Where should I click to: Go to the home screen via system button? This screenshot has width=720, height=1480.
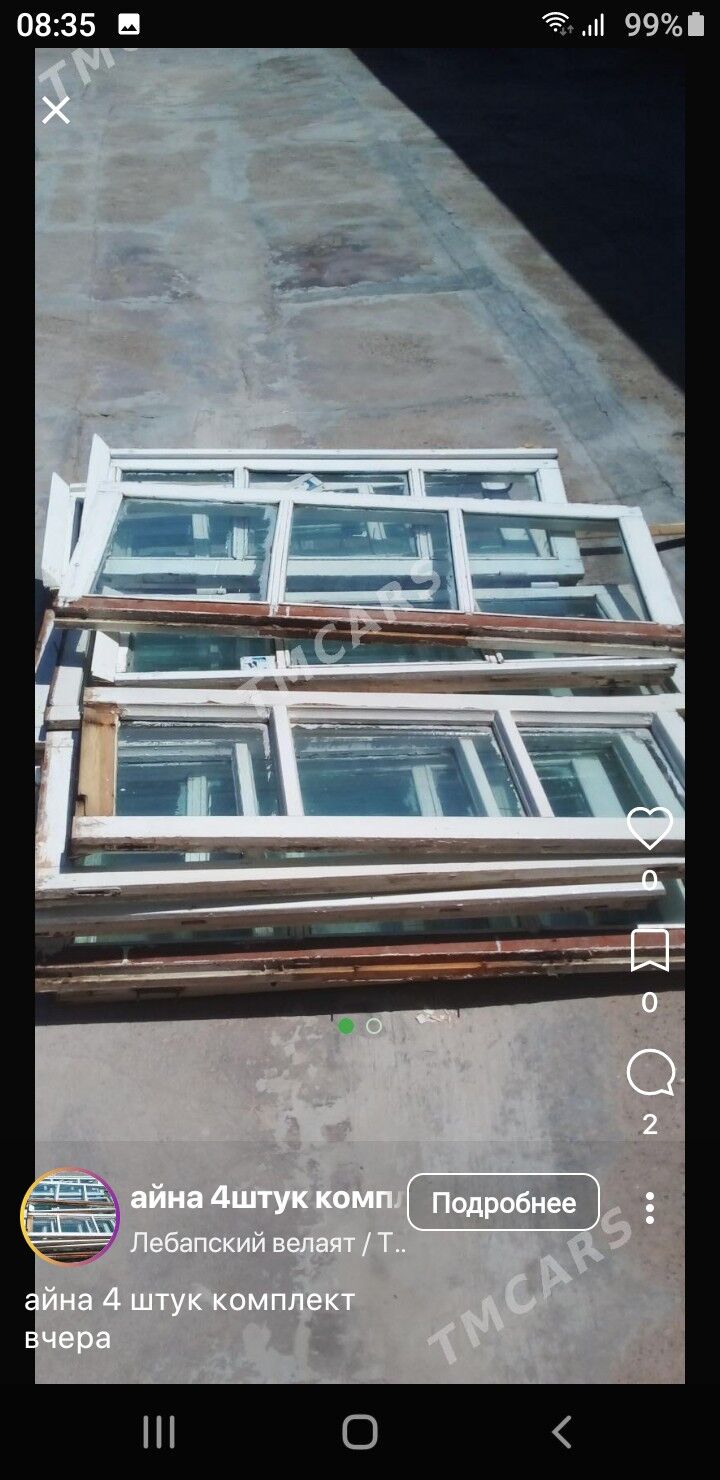[360, 1432]
